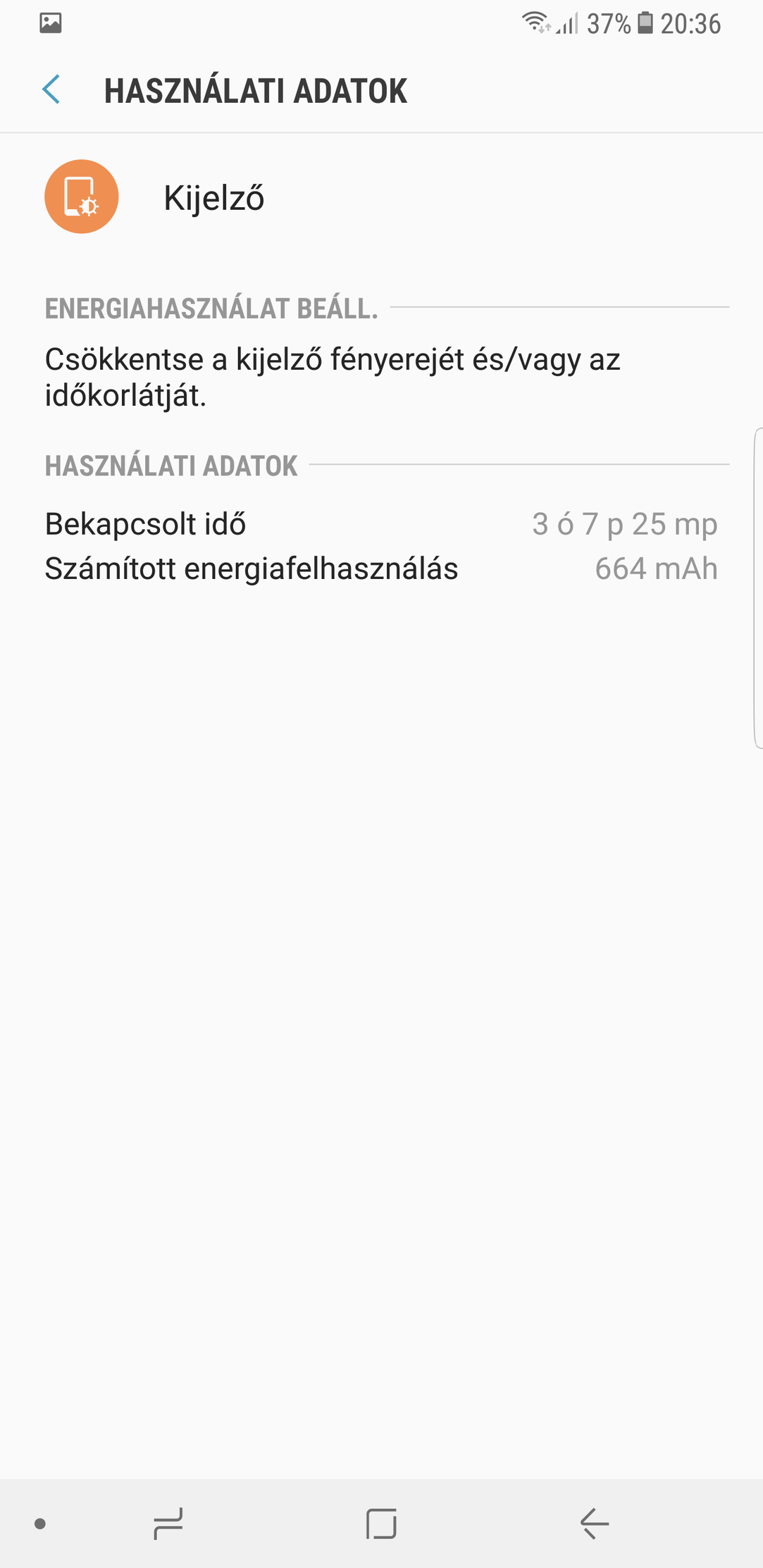763x1568 pixels.
Task: Go back from Használati adatok screen
Action: point(51,90)
